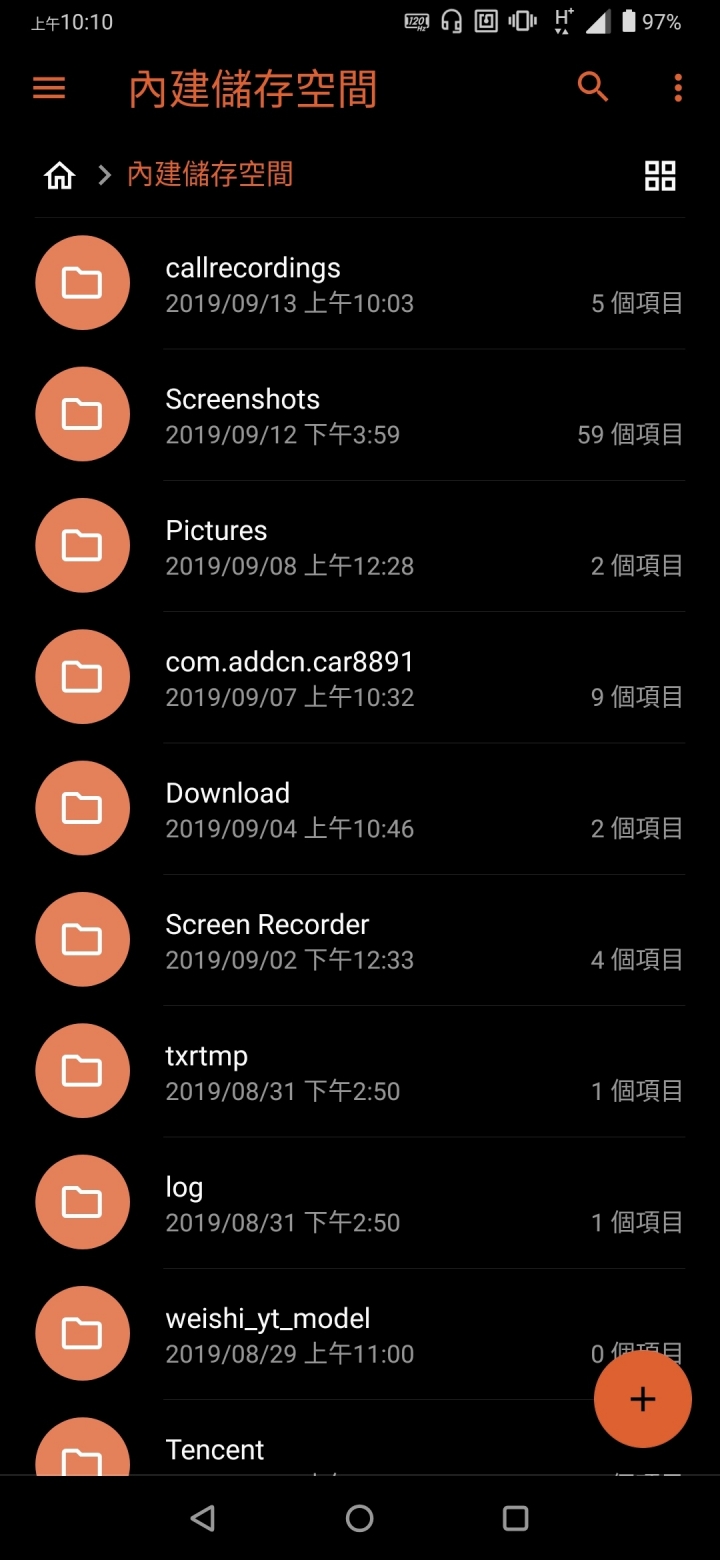Image resolution: width=720 pixels, height=1560 pixels.
Task: Open the Download folder
Action: point(360,808)
